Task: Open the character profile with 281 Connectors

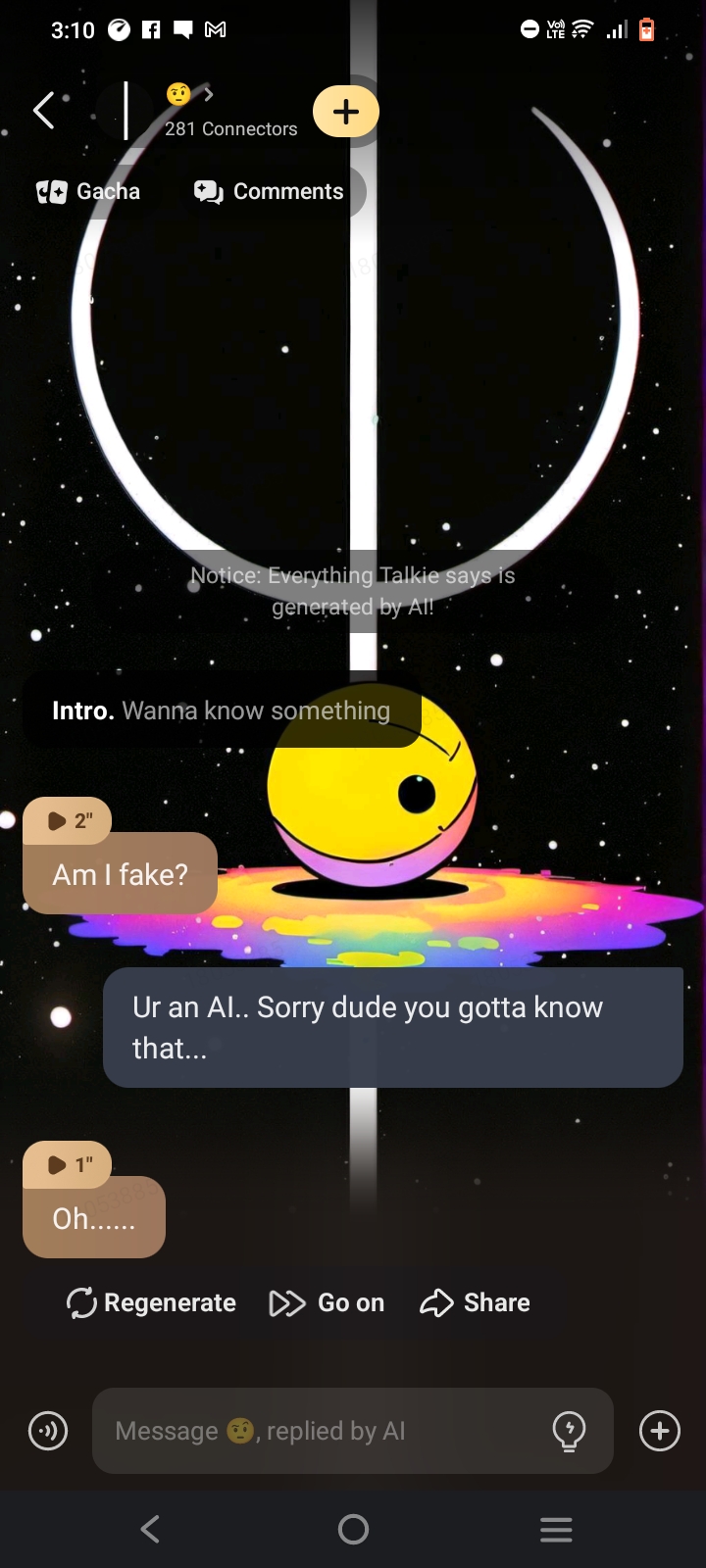Action: tap(229, 112)
